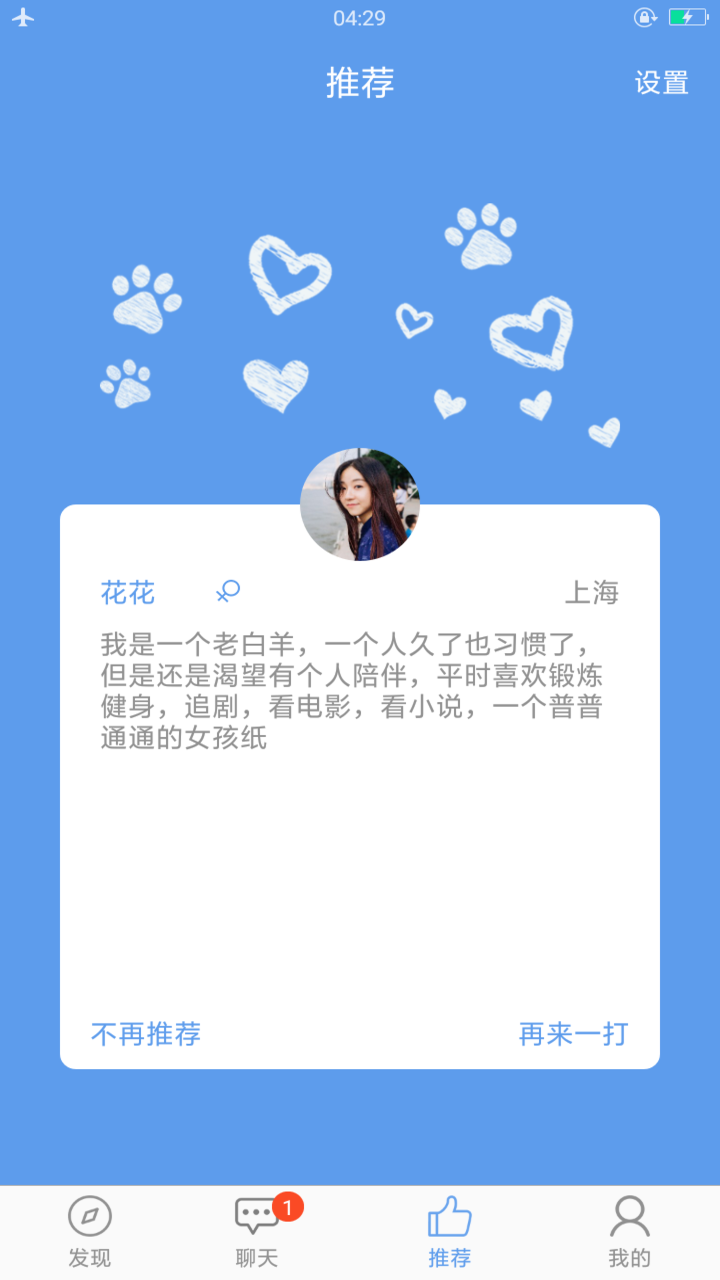Image resolution: width=720 pixels, height=1280 pixels.
Task: Select the 推荐 tab at bottom
Action: tap(451, 1232)
